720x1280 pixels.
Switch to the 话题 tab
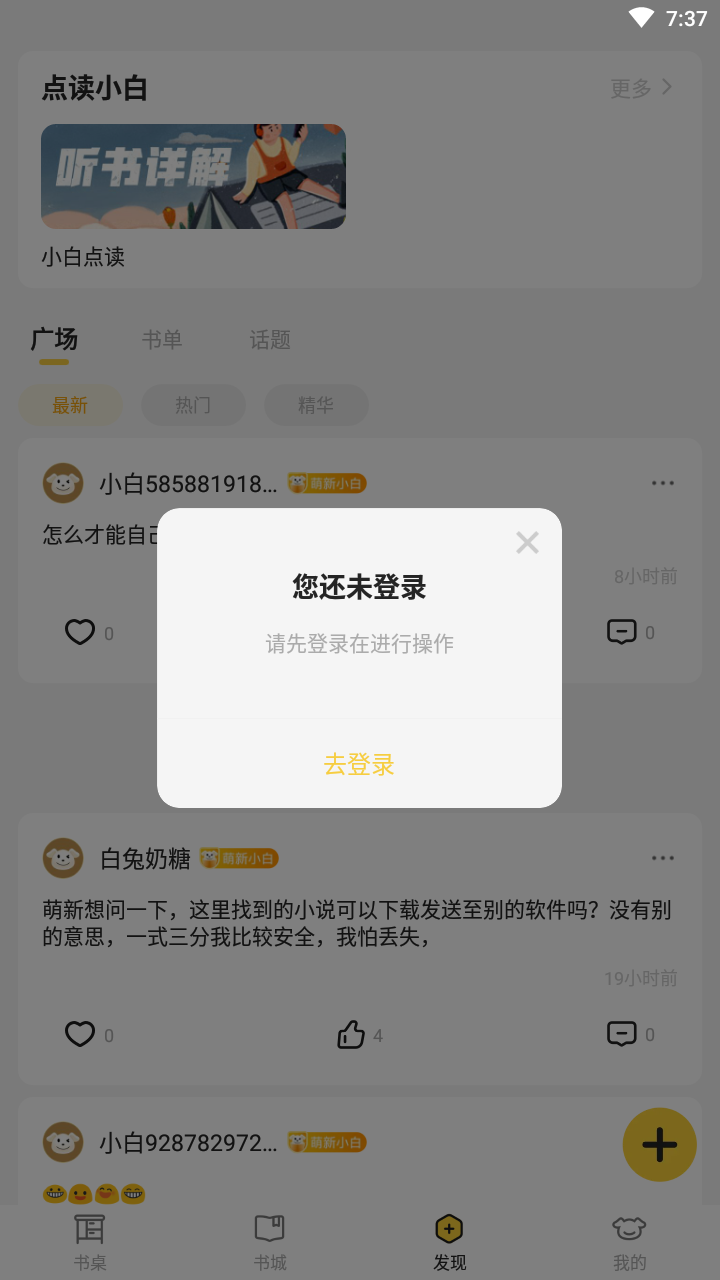(270, 340)
